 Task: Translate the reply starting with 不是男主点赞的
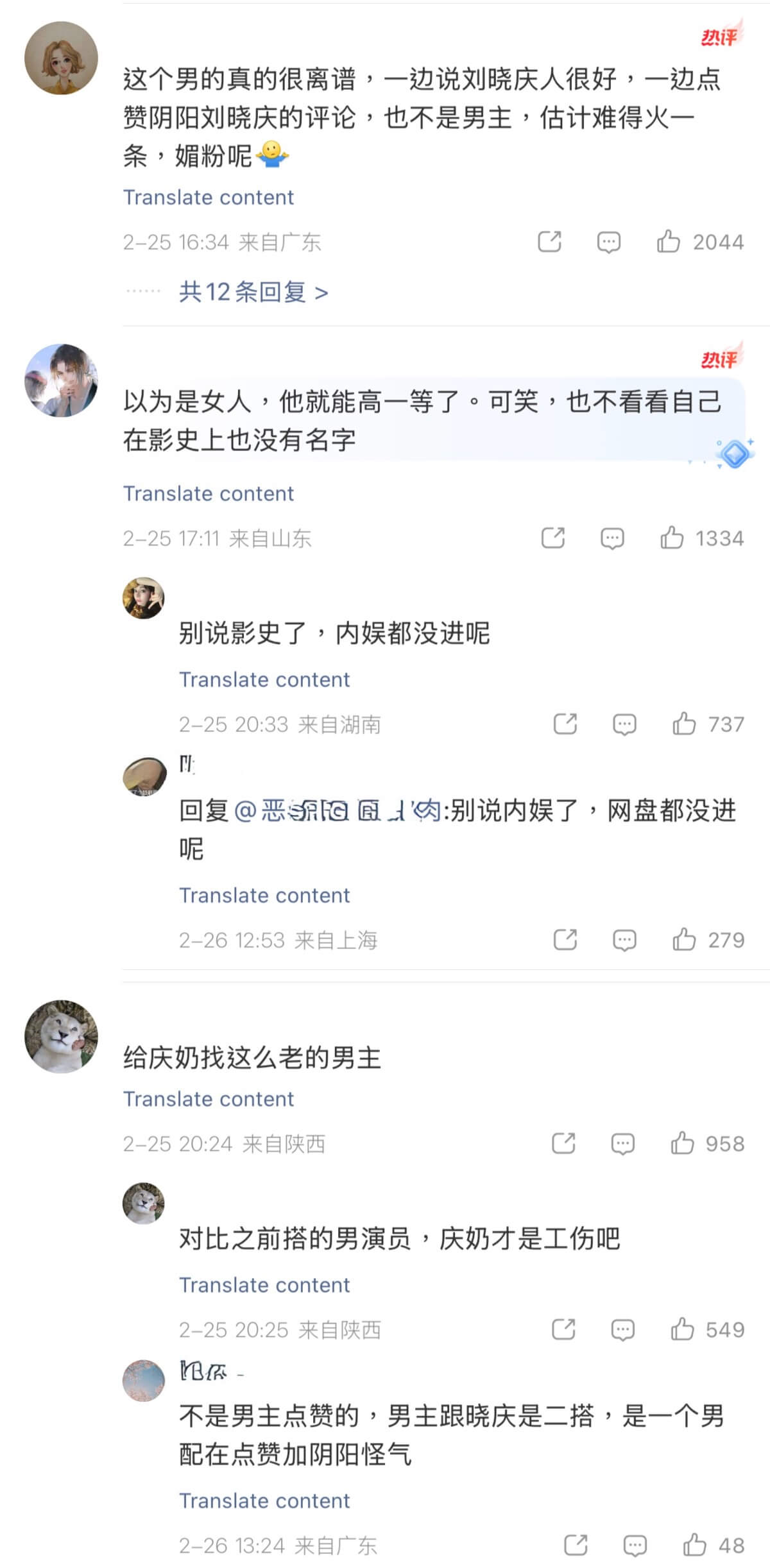point(264,1501)
